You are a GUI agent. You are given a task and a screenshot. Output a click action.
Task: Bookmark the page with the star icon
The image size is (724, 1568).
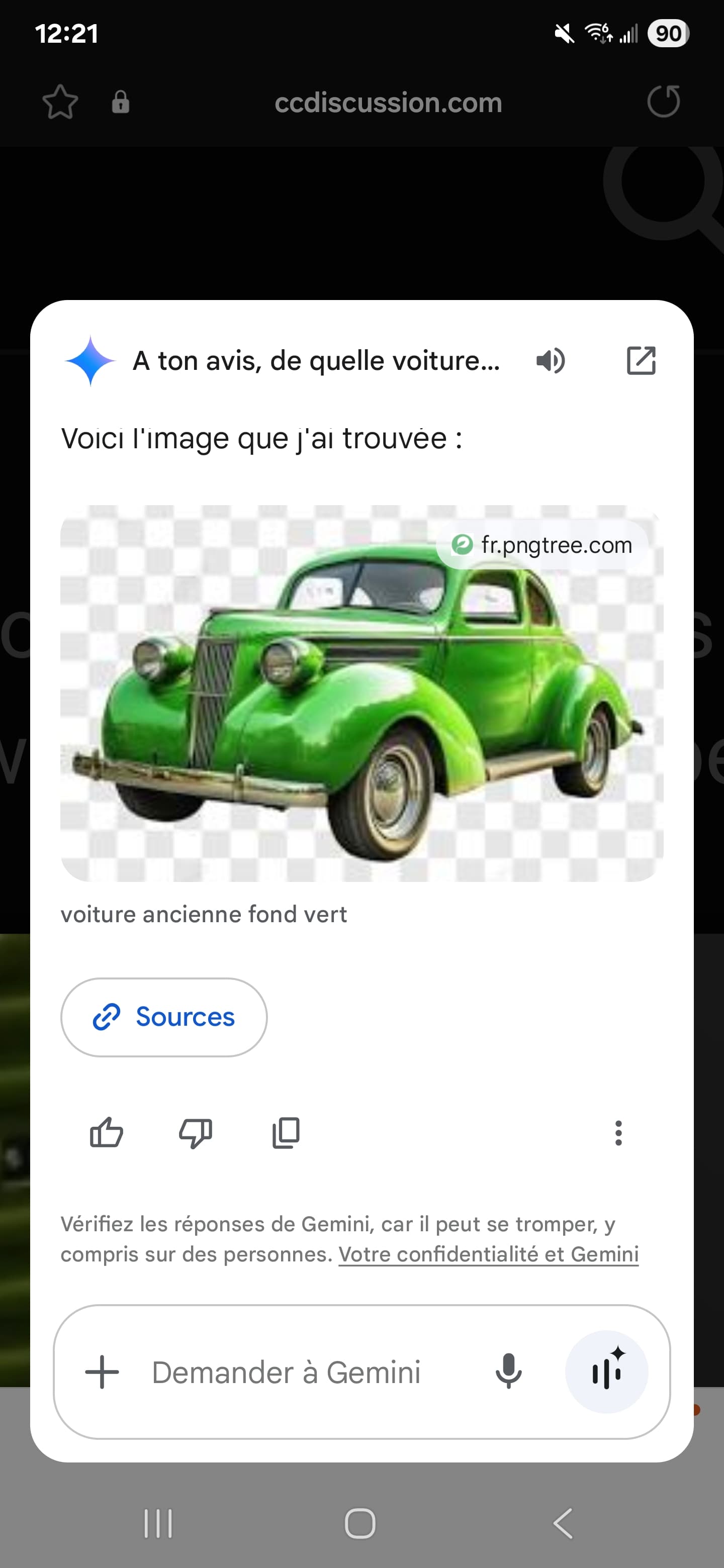pos(60,102)
